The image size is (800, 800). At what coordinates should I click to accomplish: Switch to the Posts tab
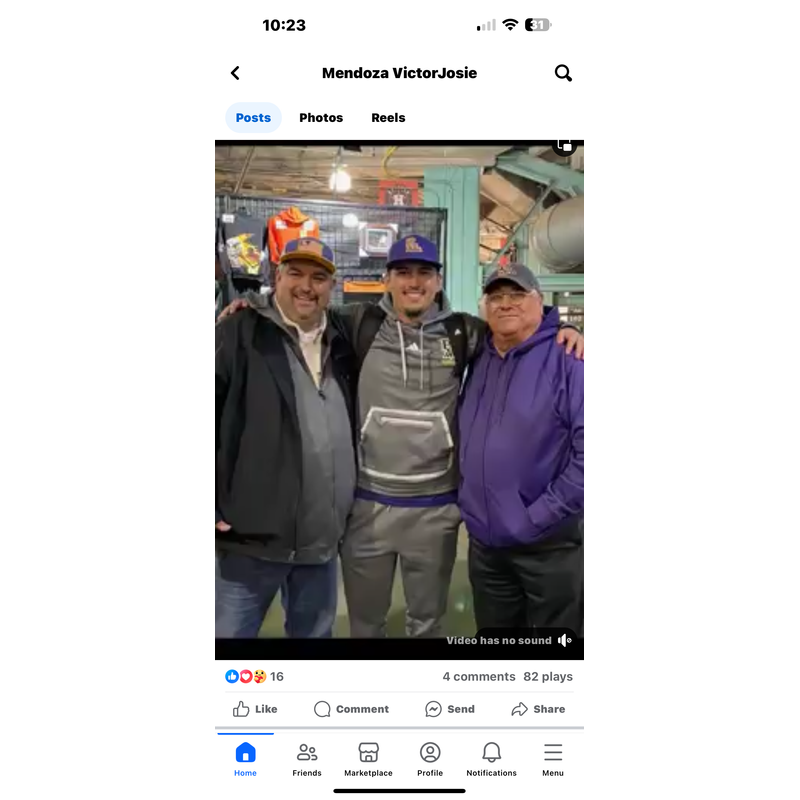(x=253, y=118)
